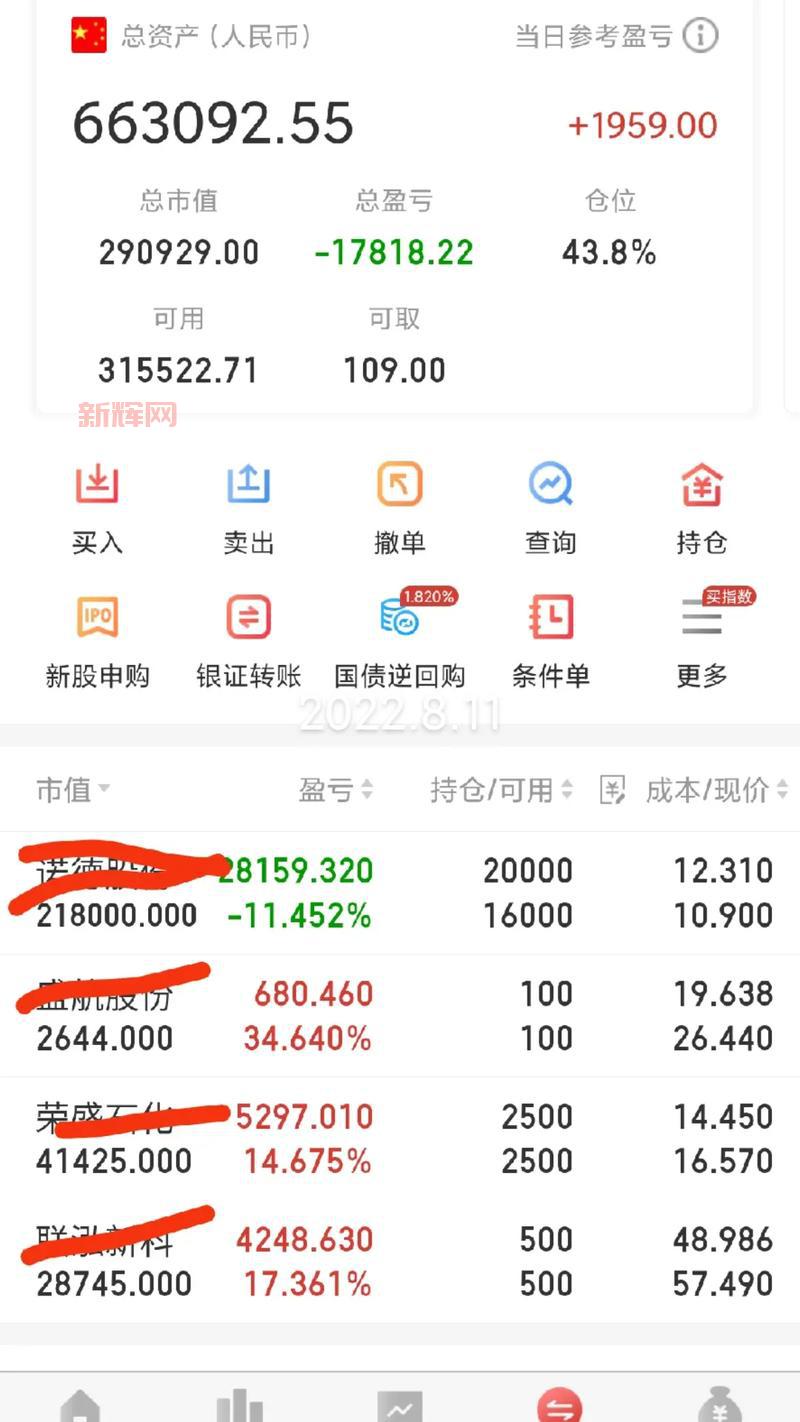Open the 市值 sorting dropdown

pyautogui.click(x=72, y=790)
